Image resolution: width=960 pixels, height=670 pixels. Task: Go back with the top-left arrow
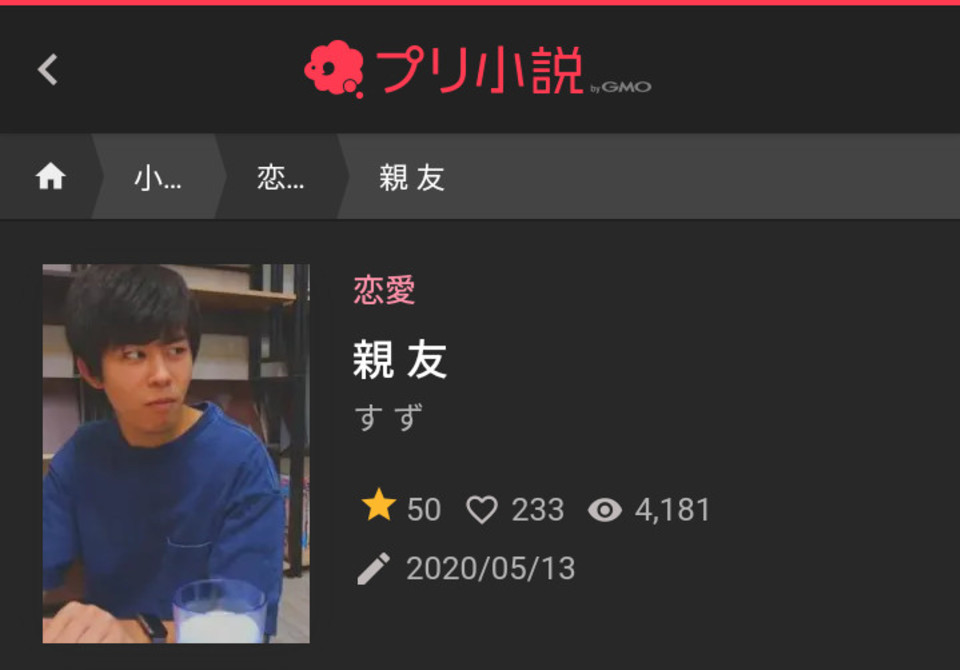(47, 69)
